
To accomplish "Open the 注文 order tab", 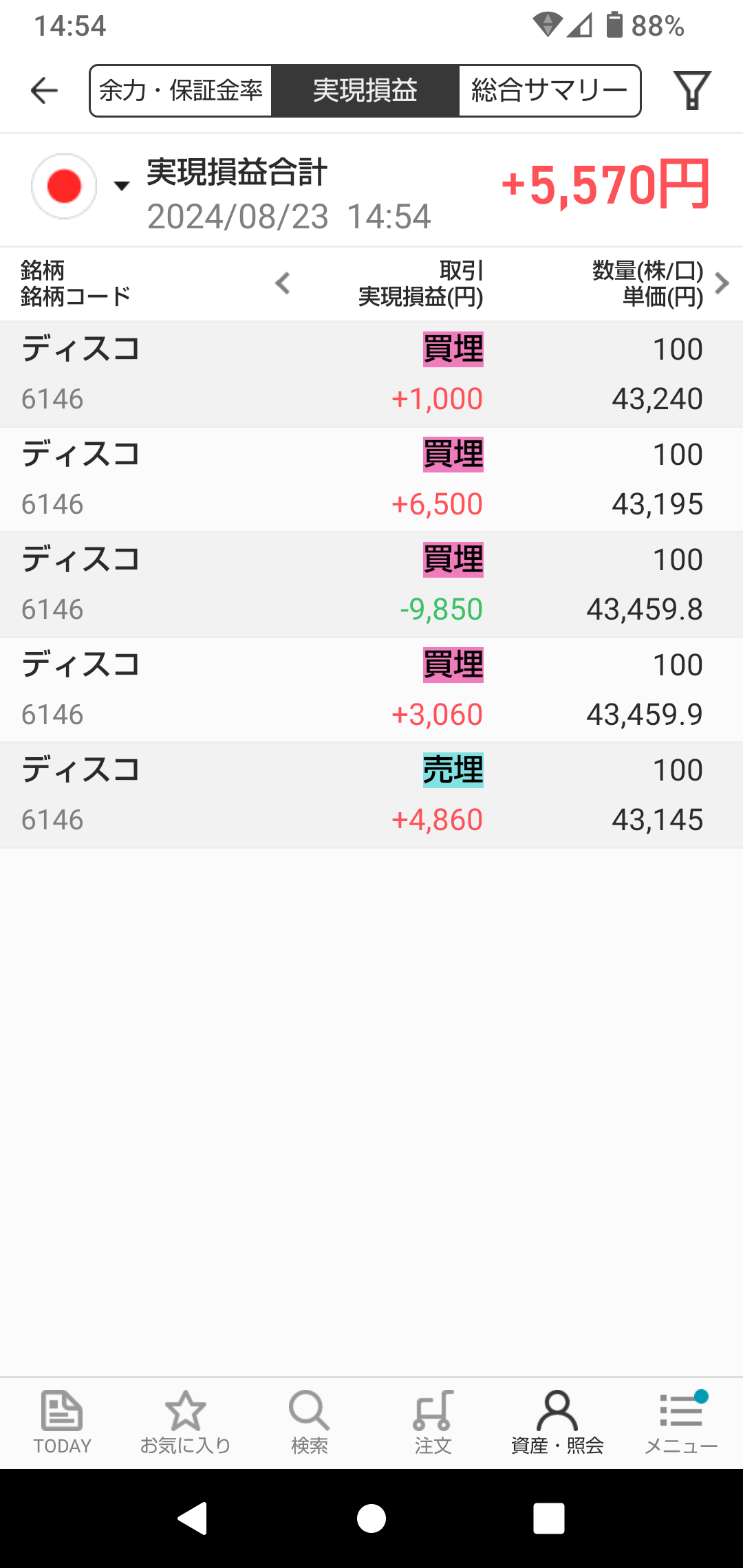I will click(x=433, y=1422).
